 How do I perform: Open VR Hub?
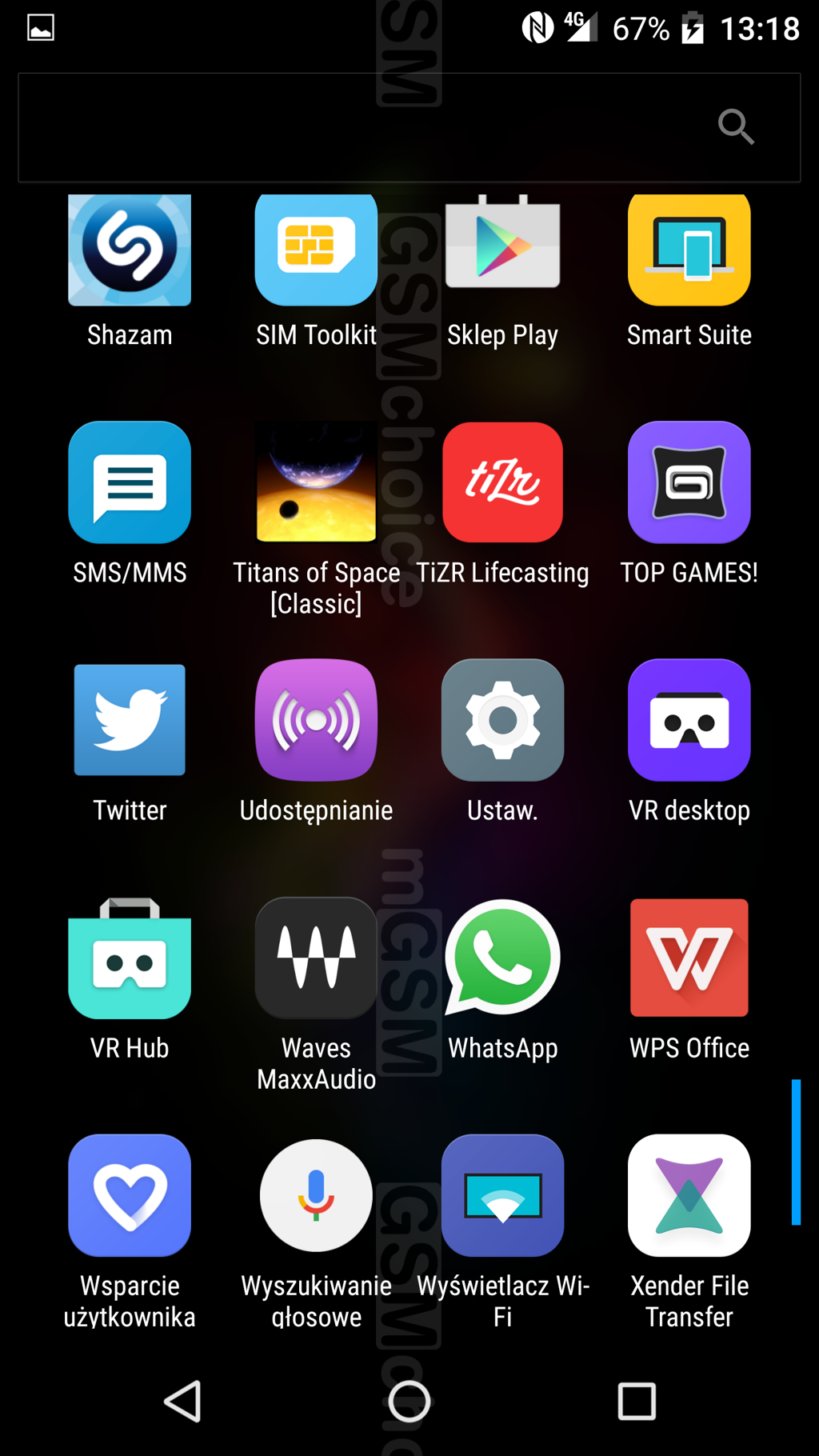coord(130,958)
